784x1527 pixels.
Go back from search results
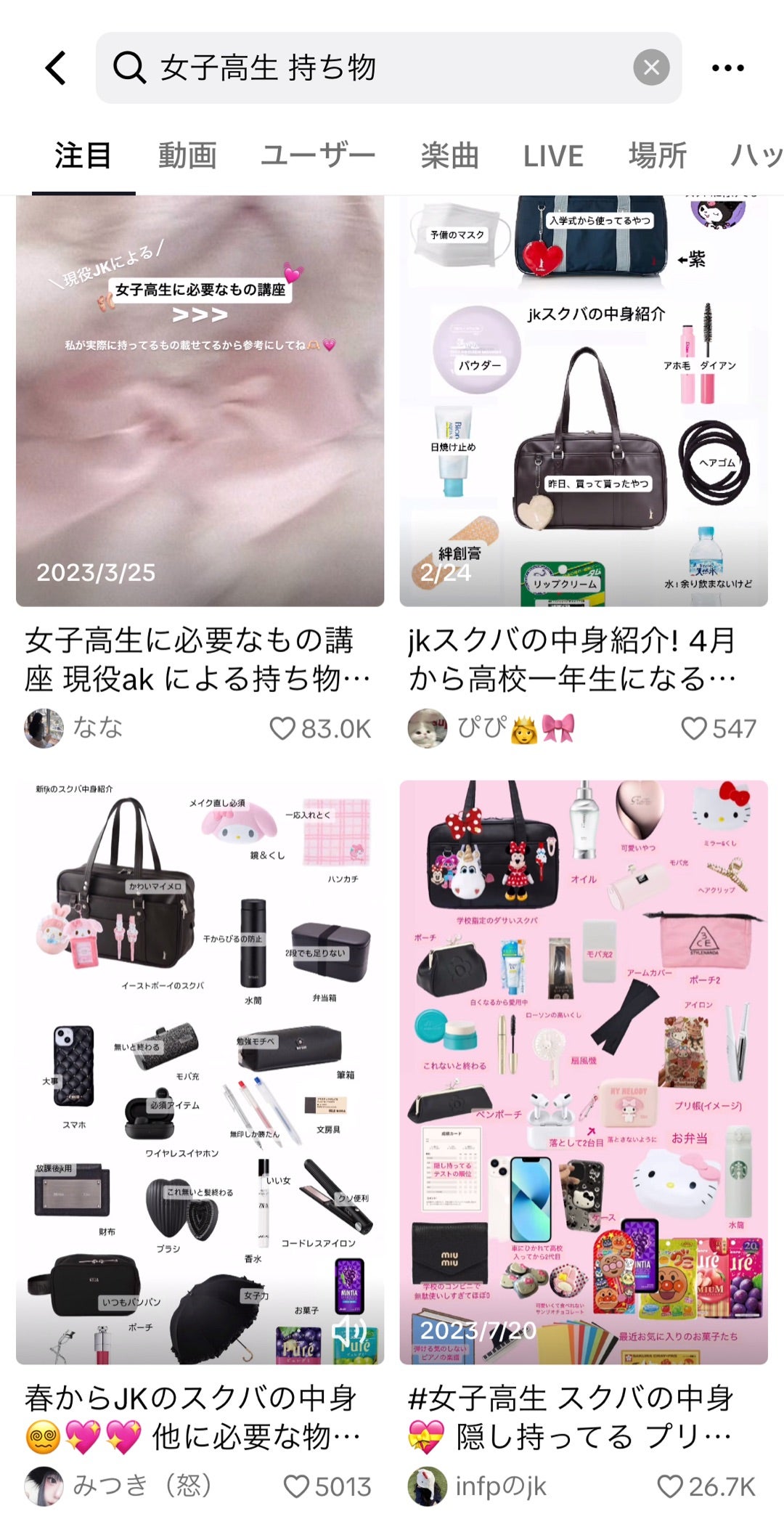(x=56, y=68)
